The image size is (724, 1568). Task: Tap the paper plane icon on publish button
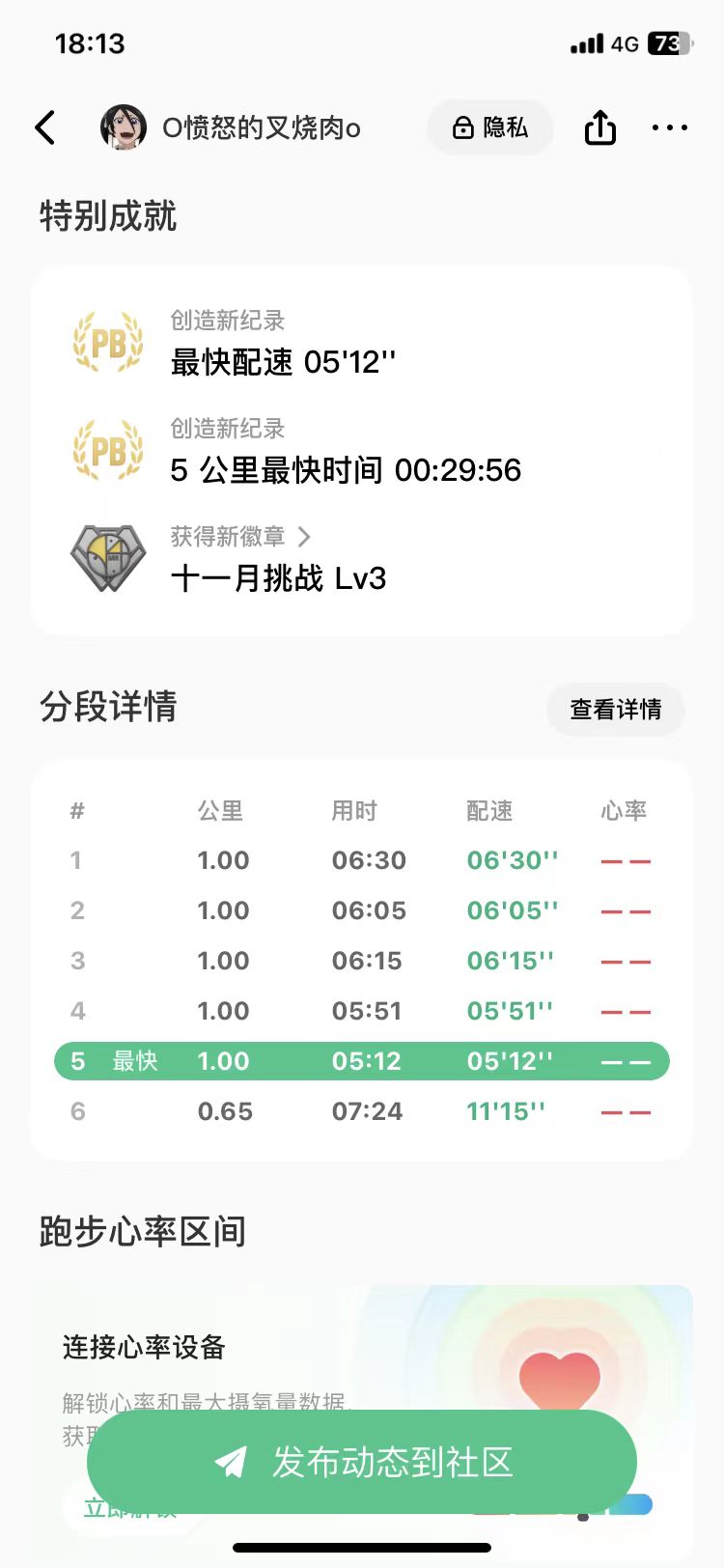pyautogui.click(x=230, y=1462)
